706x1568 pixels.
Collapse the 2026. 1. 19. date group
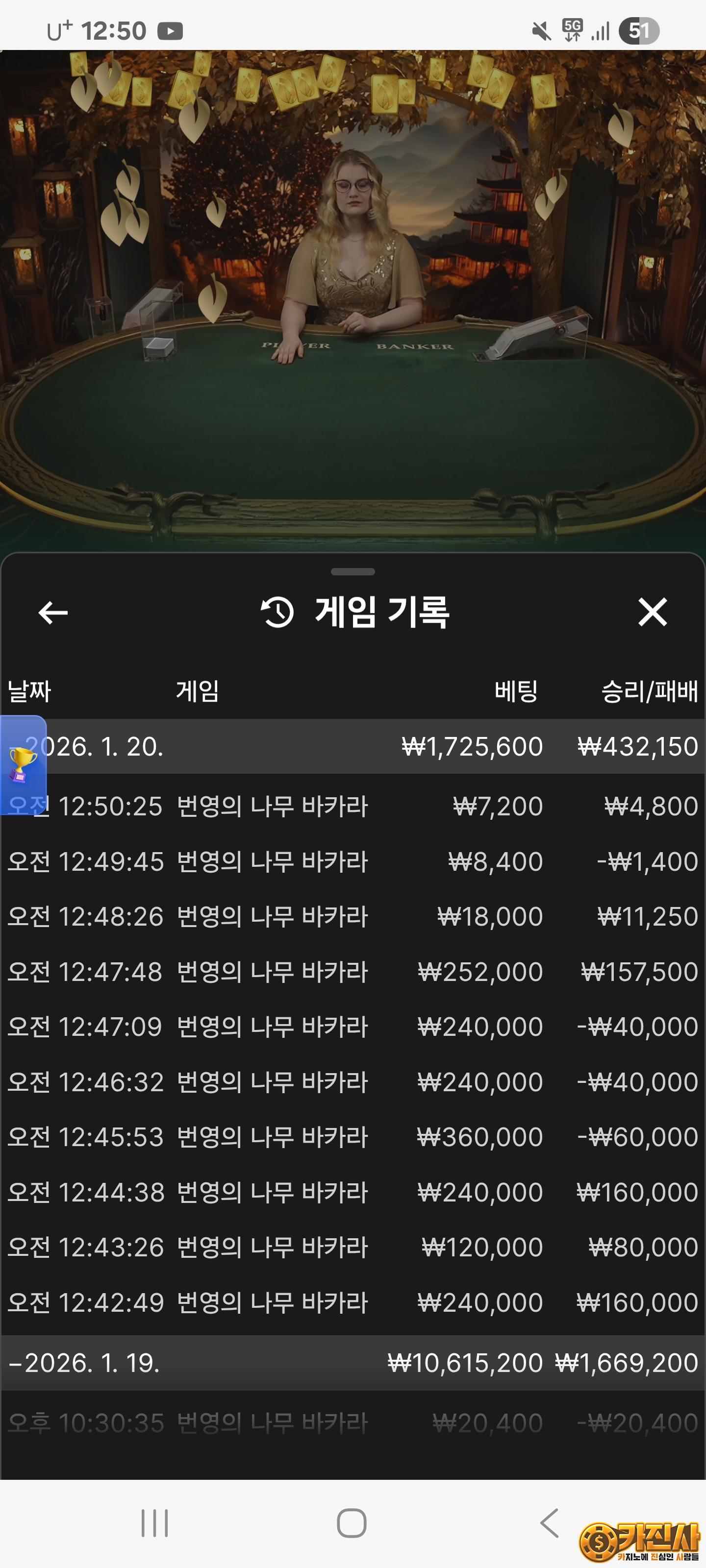(353, 1363)
